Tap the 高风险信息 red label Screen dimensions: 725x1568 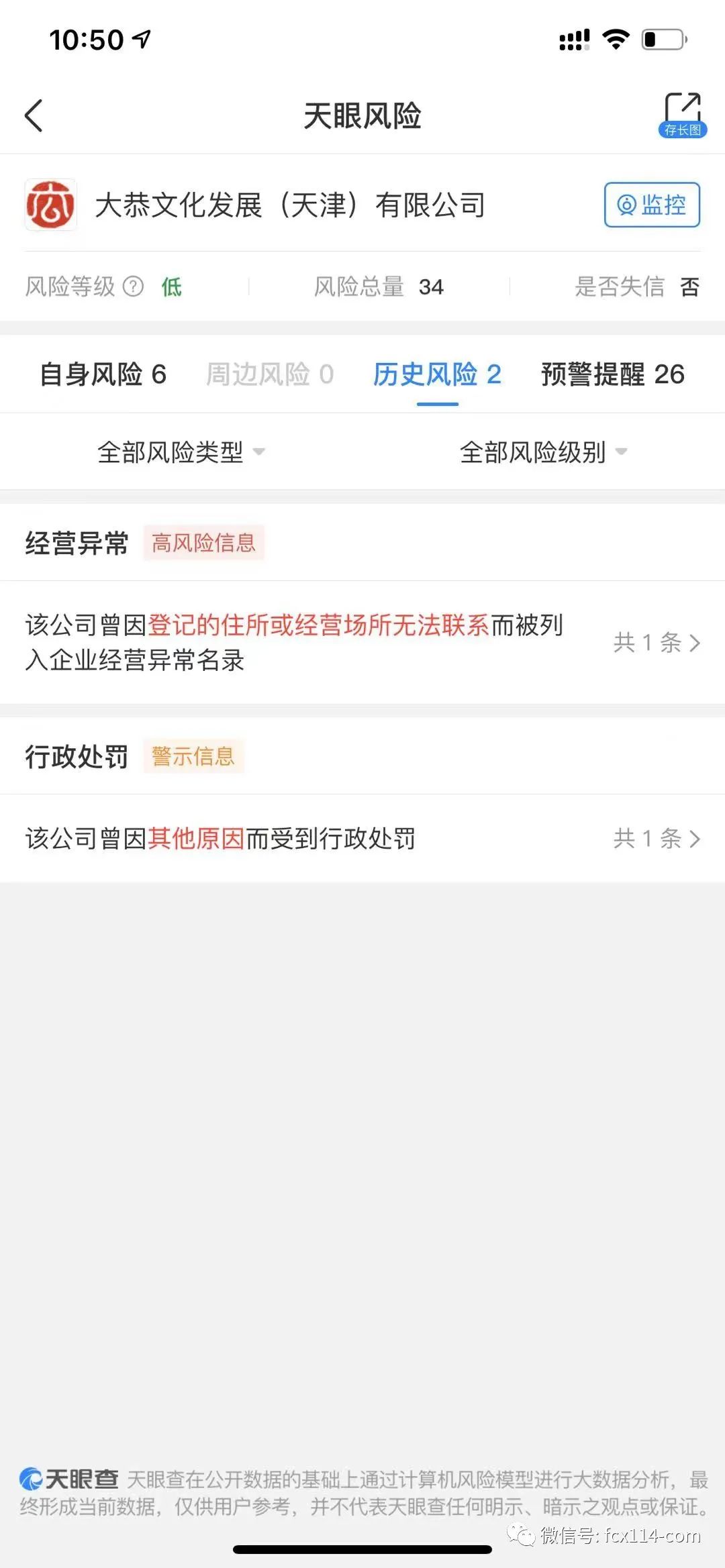[203, 542]
